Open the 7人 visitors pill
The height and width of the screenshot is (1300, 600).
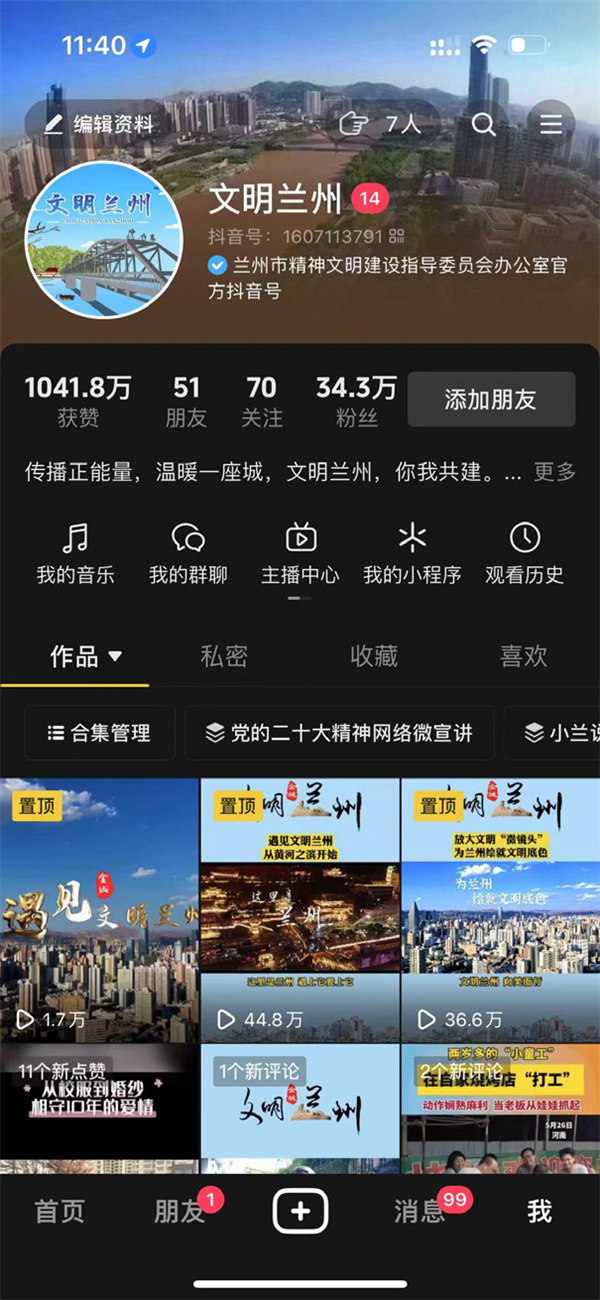(380, 125)
